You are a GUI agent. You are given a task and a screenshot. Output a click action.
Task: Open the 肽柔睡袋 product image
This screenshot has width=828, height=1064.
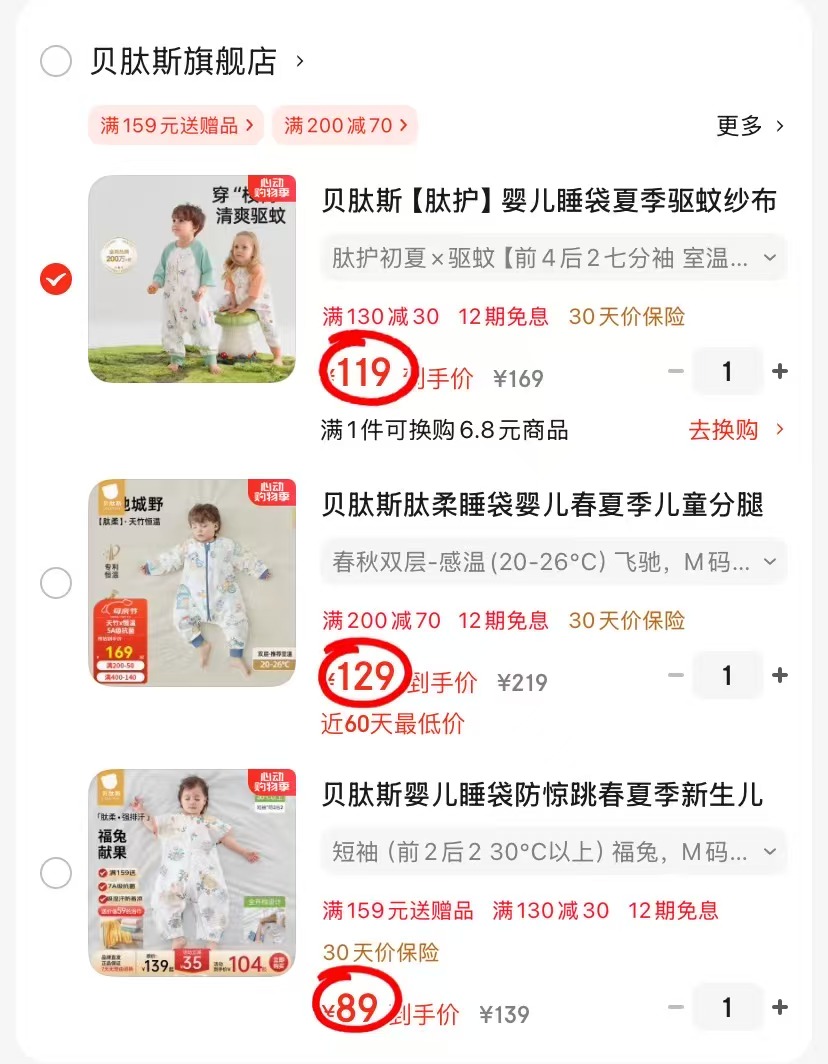[192, 583]
